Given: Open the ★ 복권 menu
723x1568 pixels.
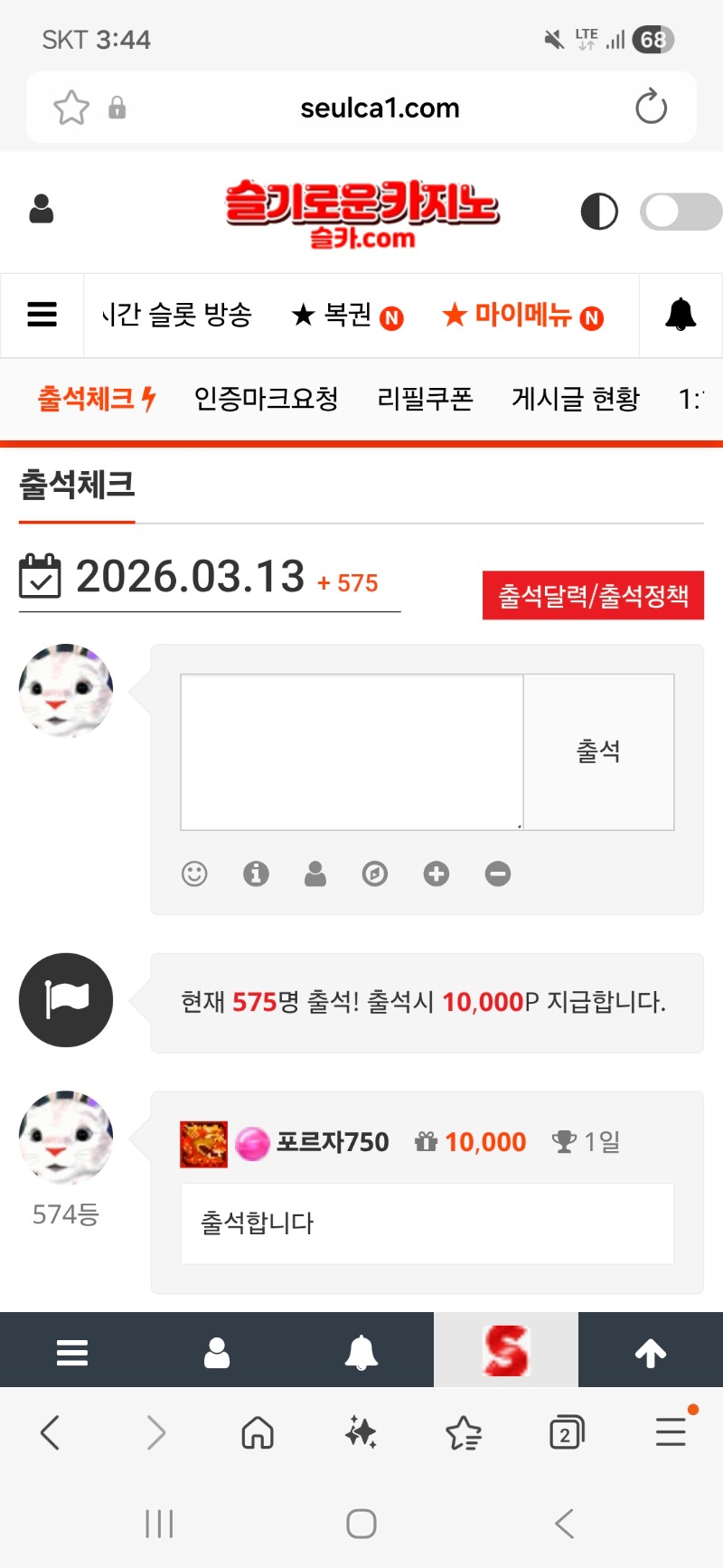Looking at the screenshot, I should [x=346, y=316].
